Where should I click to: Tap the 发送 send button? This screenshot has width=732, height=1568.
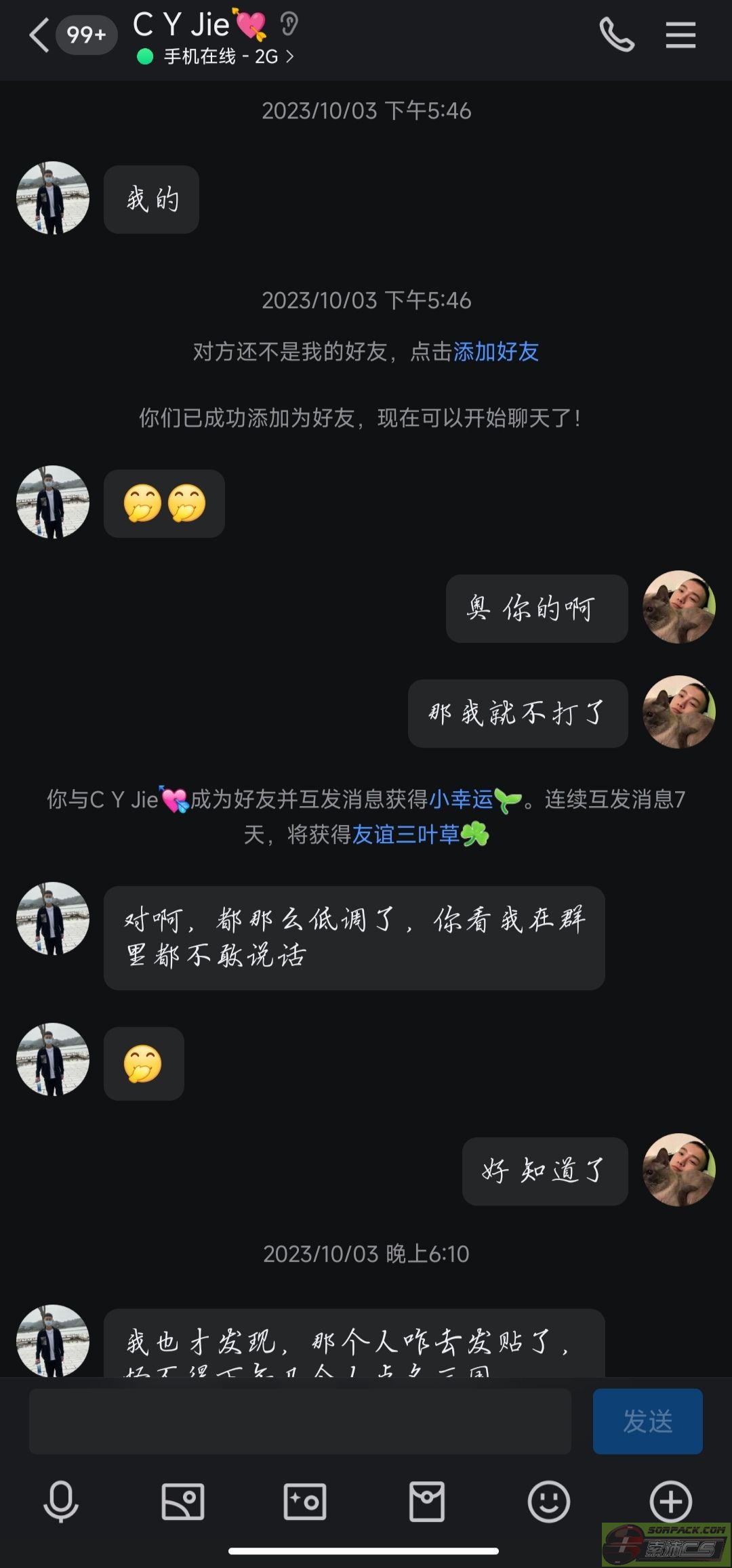[647, 1421]
